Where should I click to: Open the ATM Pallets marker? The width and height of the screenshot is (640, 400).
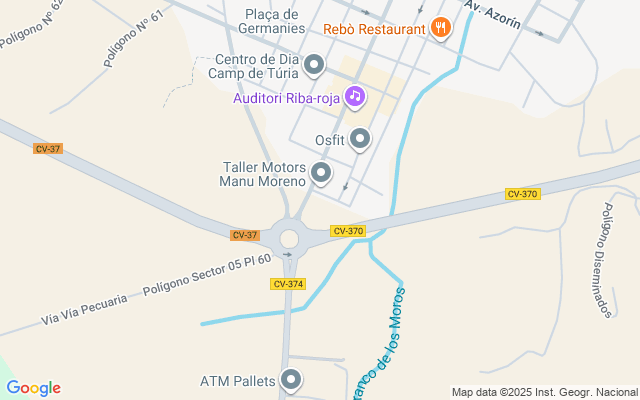click(291, 380)
